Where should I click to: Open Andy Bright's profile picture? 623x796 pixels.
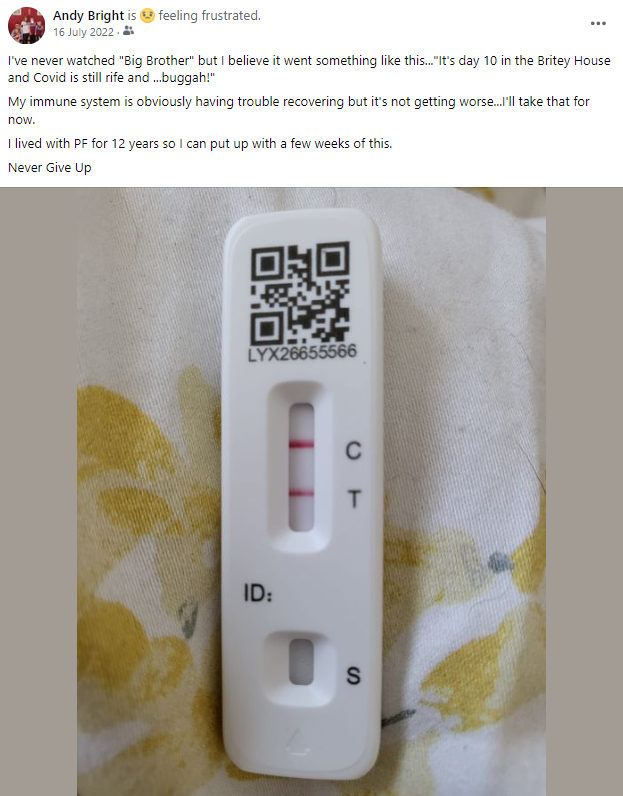click(x=24, y=23)
